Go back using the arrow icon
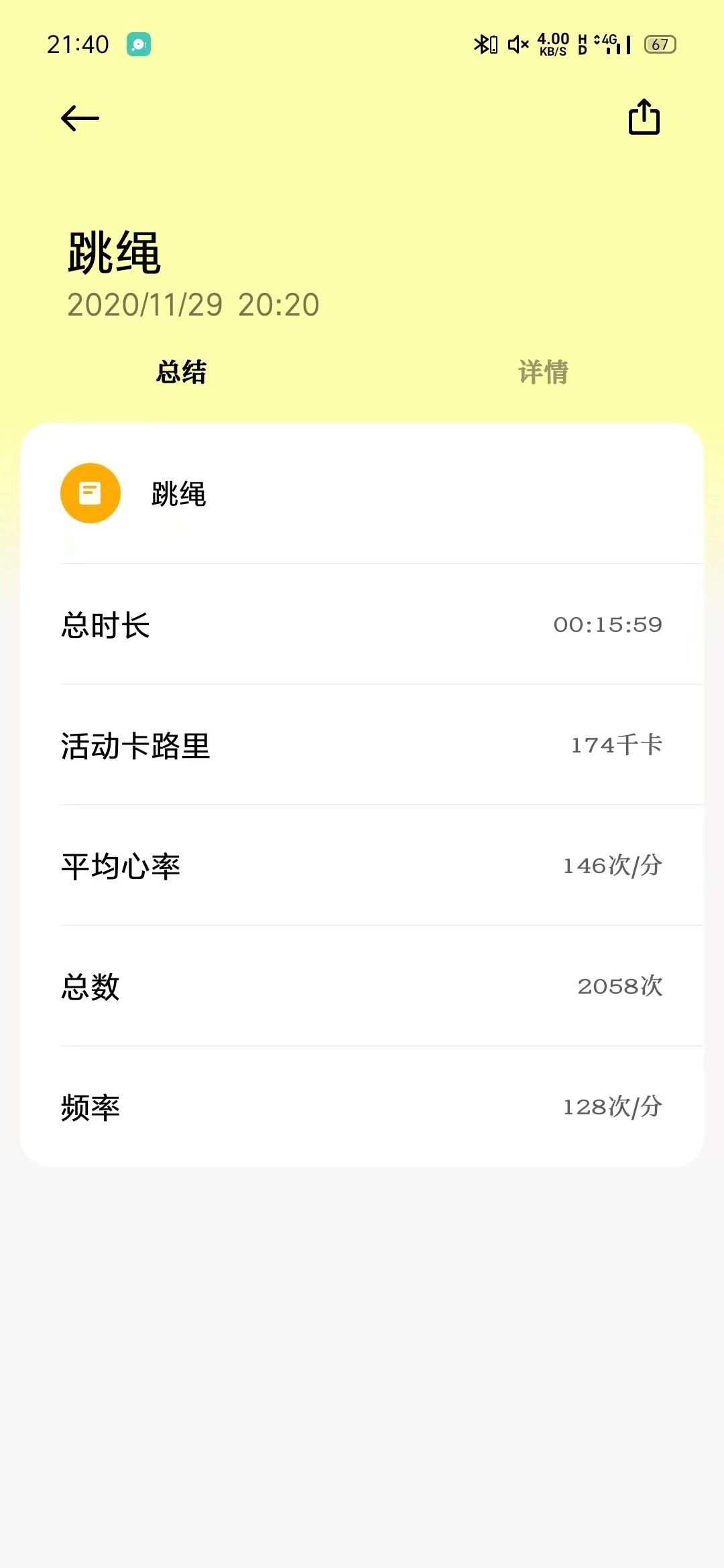Viewport: 724px width, 1568px height. pos(80,119)
